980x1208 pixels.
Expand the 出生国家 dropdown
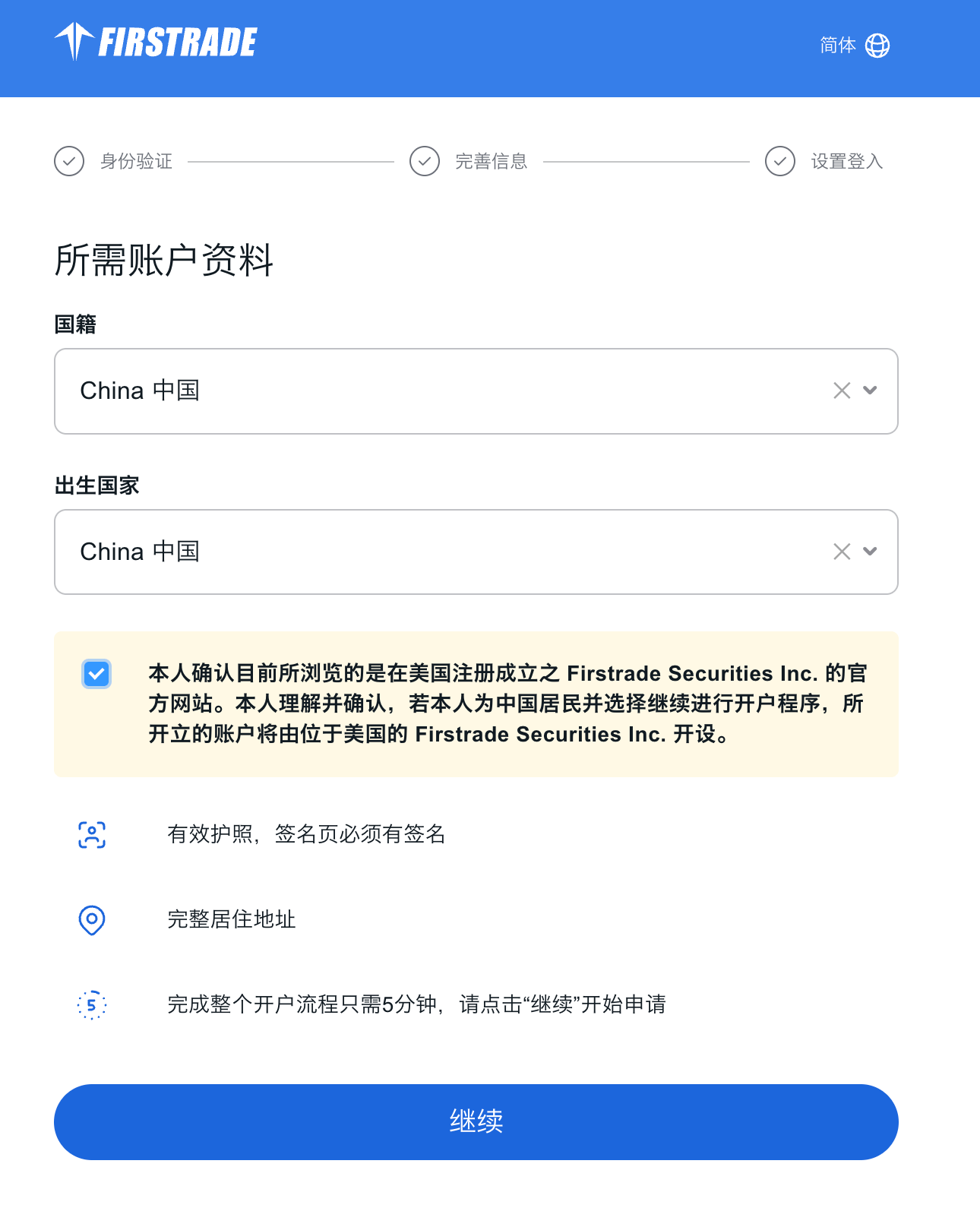click(871, 552)
